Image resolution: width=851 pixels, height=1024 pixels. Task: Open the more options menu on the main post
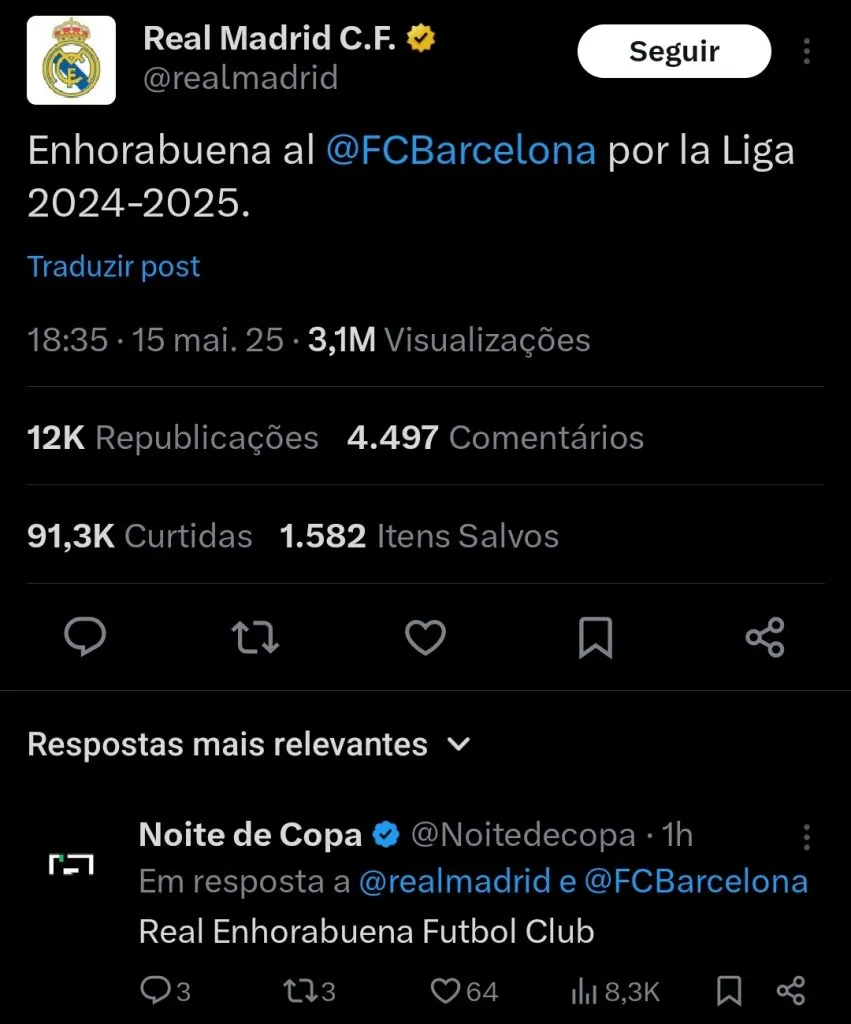click(806, 48)
